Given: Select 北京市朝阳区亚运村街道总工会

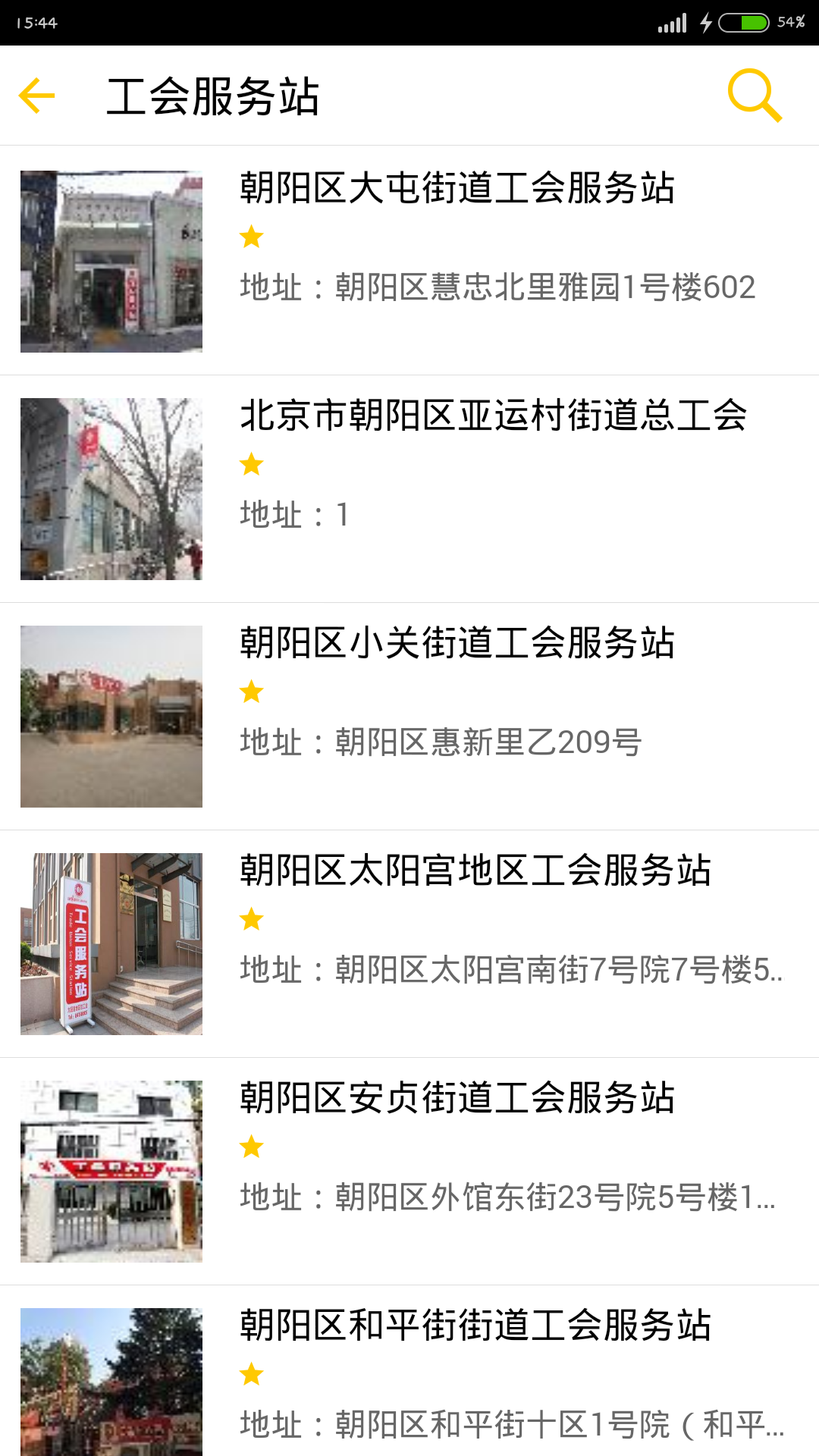Looking at the screenshot, I should pos(493,416).
